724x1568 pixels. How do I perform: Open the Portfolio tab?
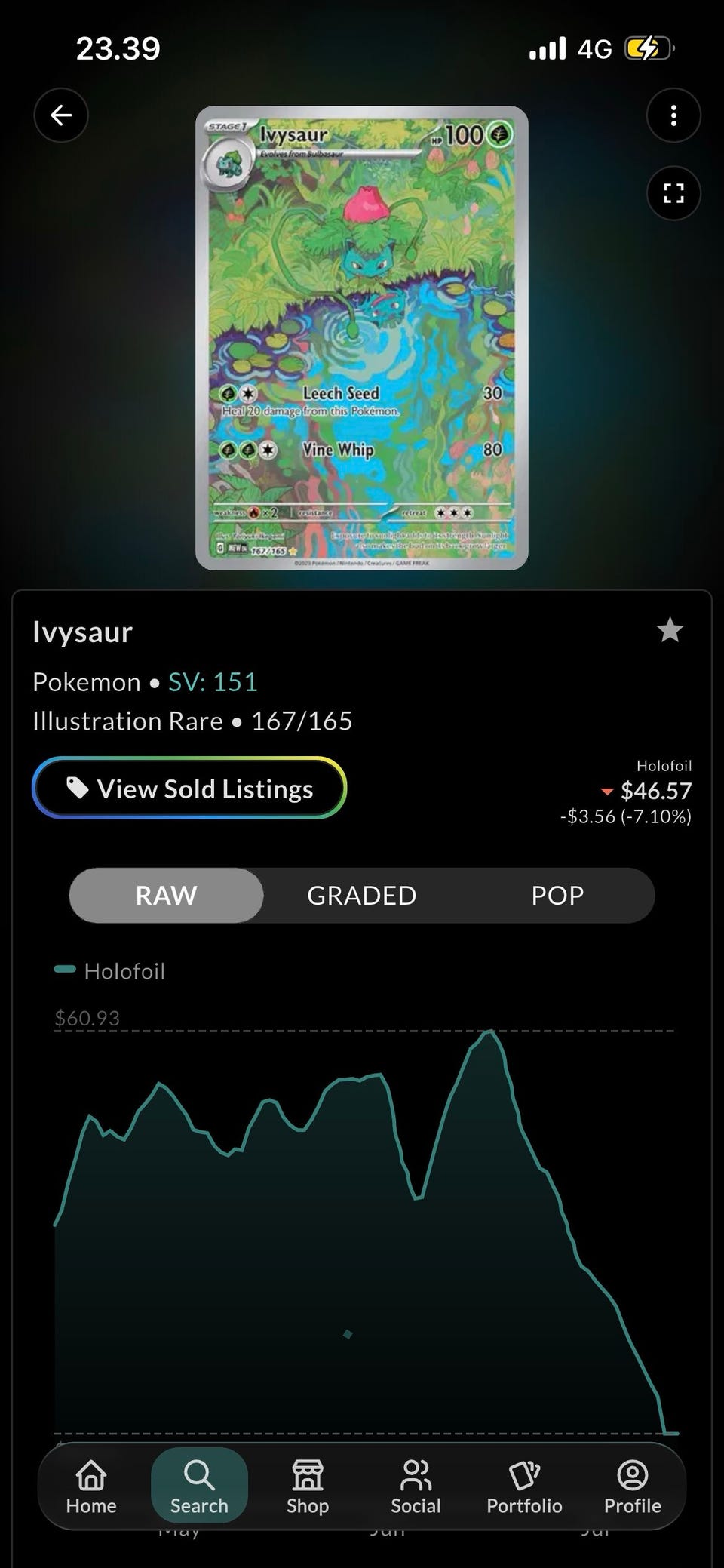click(524, 1487)
